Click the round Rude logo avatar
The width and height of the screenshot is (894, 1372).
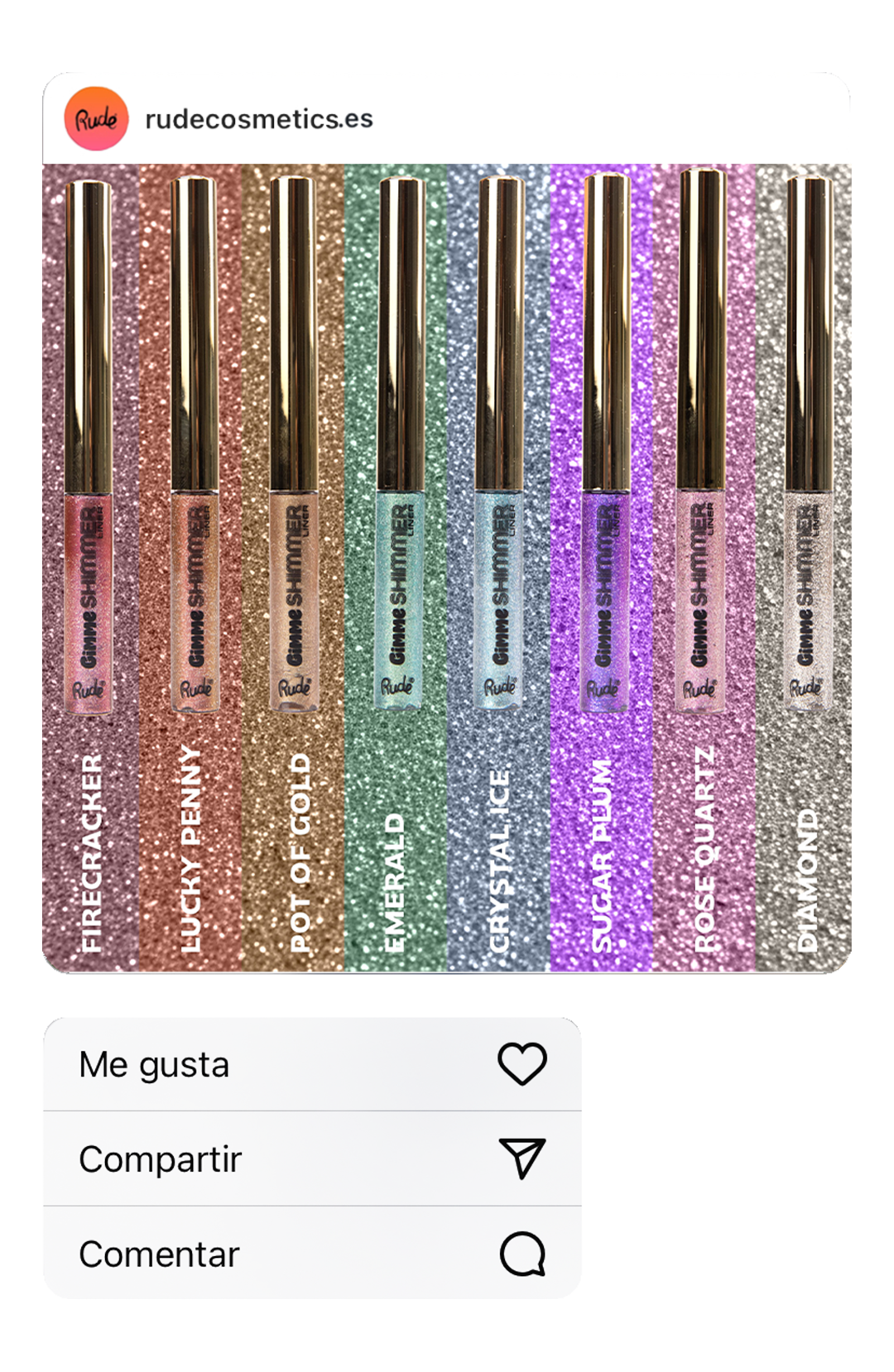(95, 118)
